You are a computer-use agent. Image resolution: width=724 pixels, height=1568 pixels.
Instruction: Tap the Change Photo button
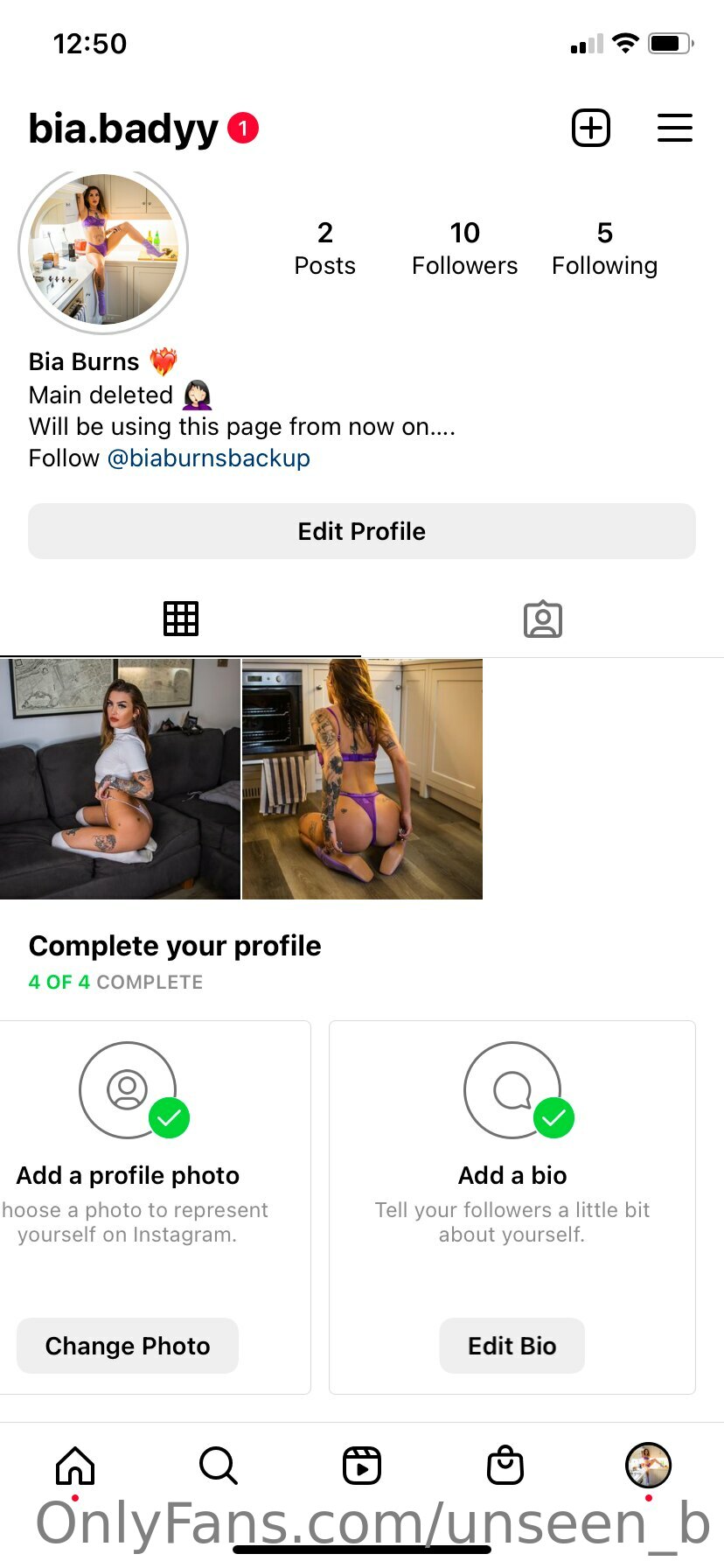click(x=128, y=1346)
